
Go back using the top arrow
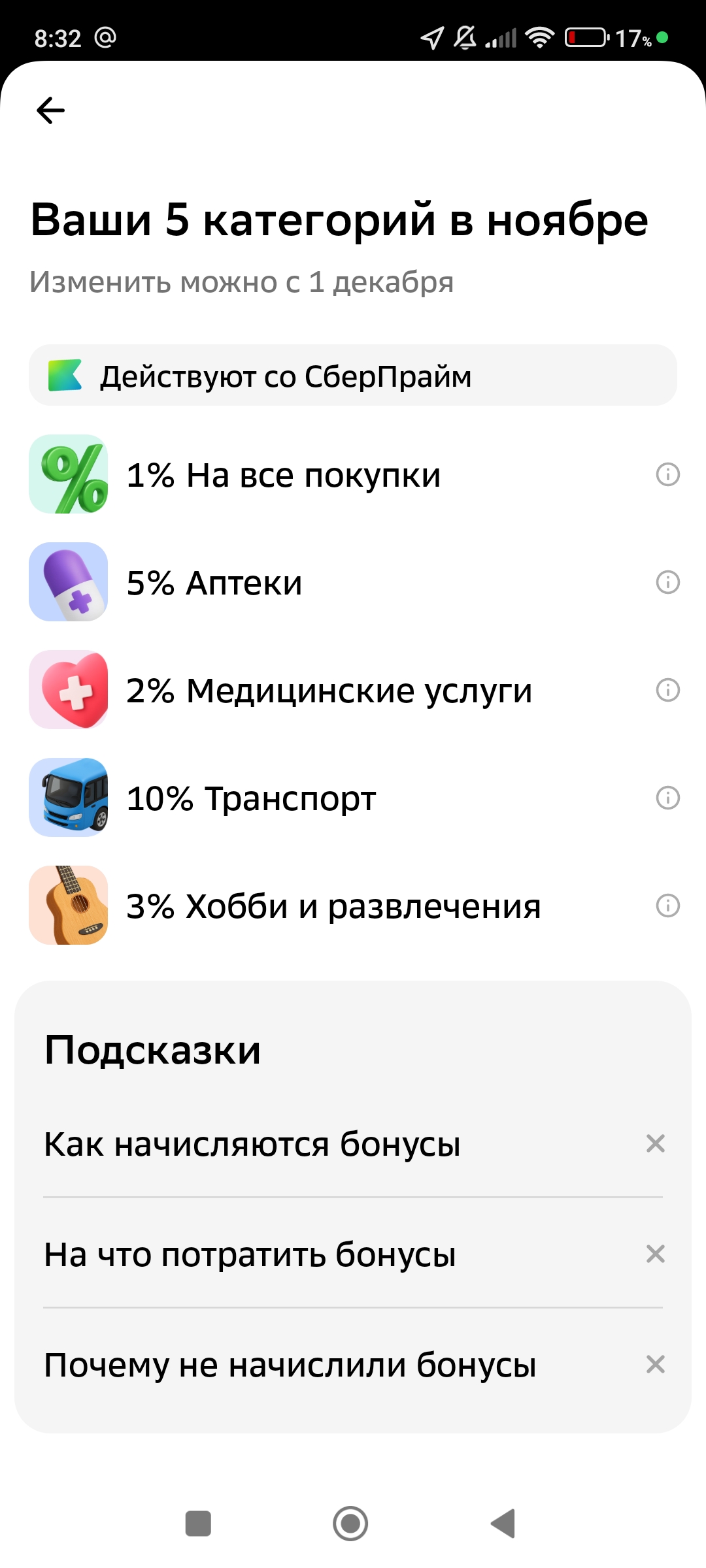coord(50,110)
